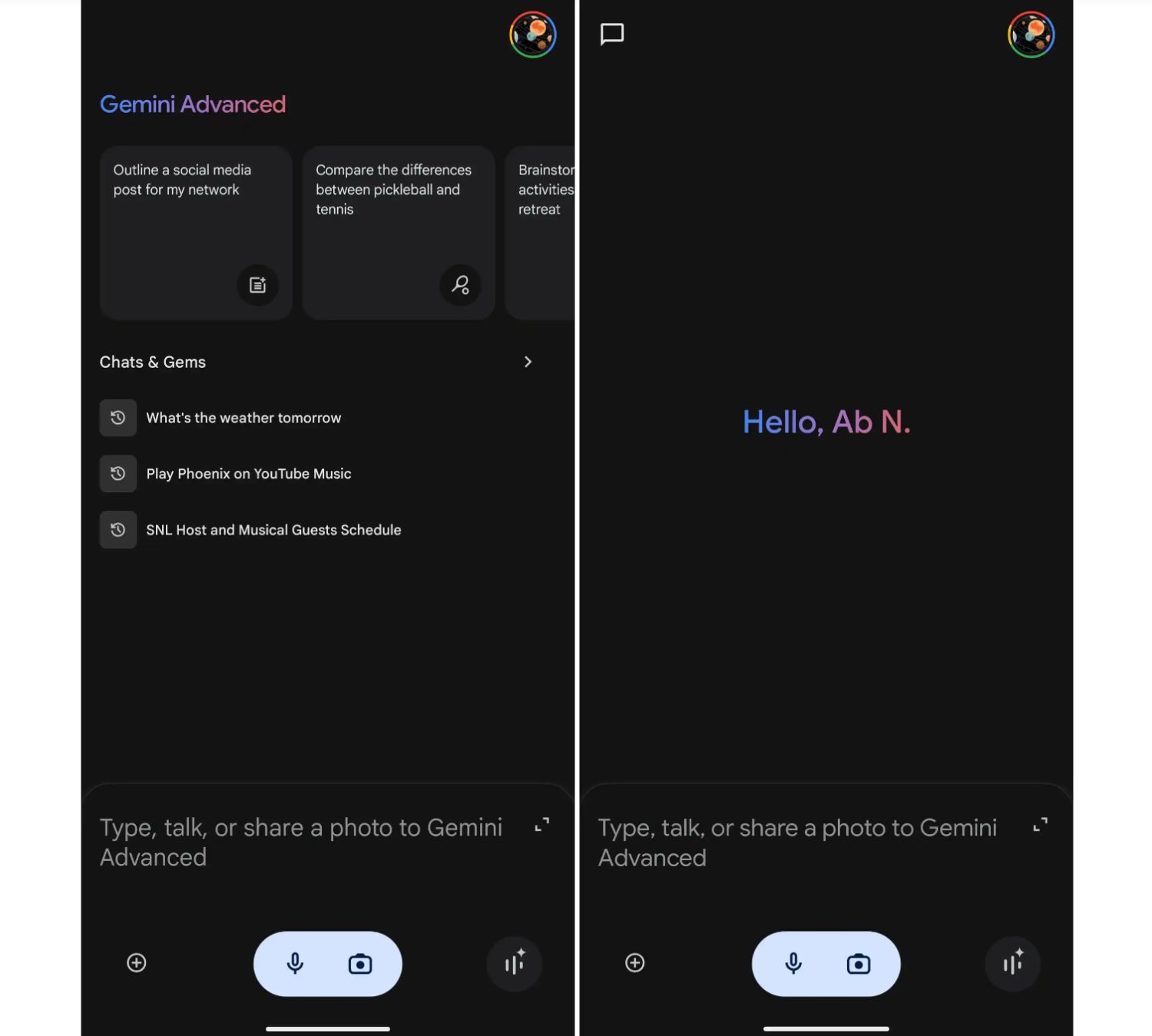Tap the plus attach icon on the chats list screen
The image size is (1152, 1036).
tap(137, 963)
